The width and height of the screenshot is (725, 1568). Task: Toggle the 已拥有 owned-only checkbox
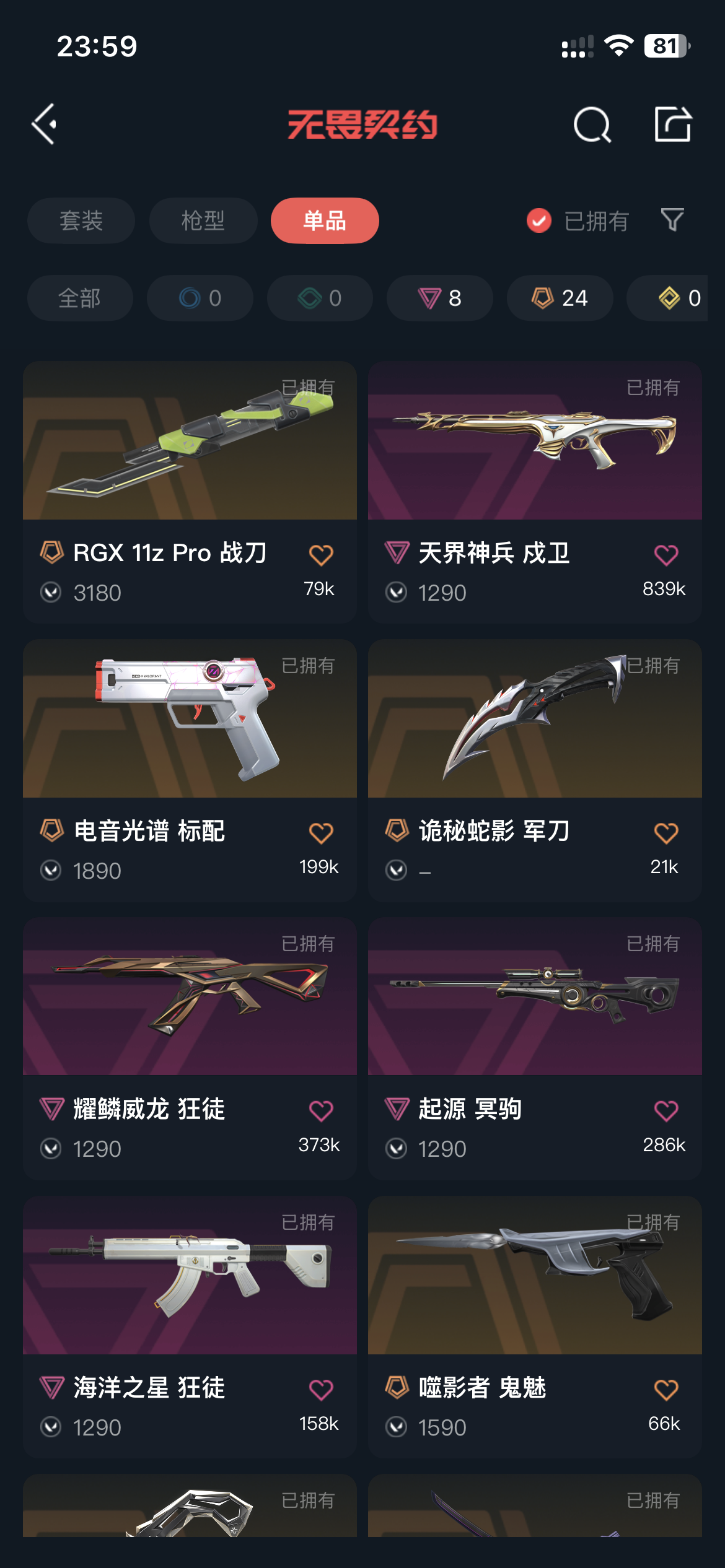coord(539,220)
